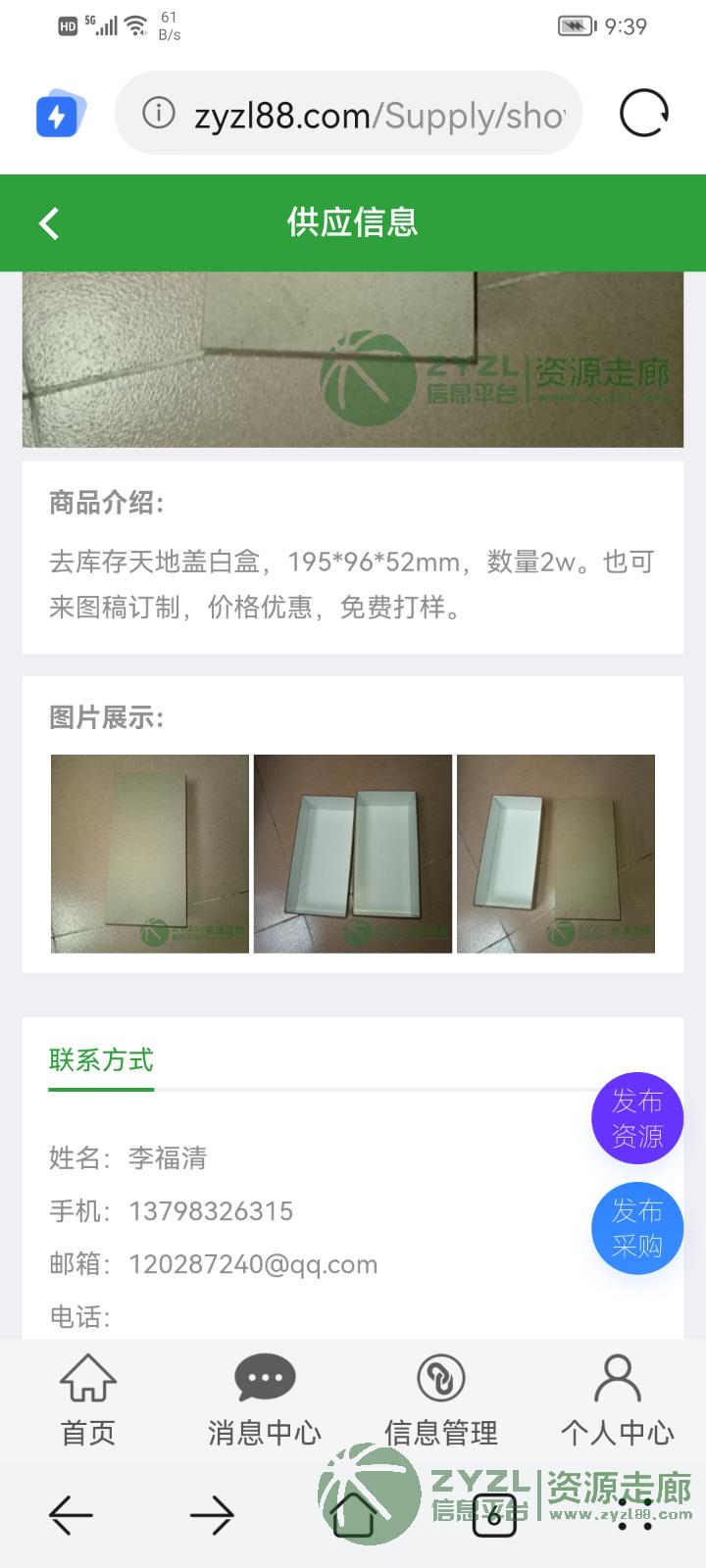Screen dimensions: 706x1568
Task: Tap the 发布采购 floating button
Action: click(x=637, y=1229)
